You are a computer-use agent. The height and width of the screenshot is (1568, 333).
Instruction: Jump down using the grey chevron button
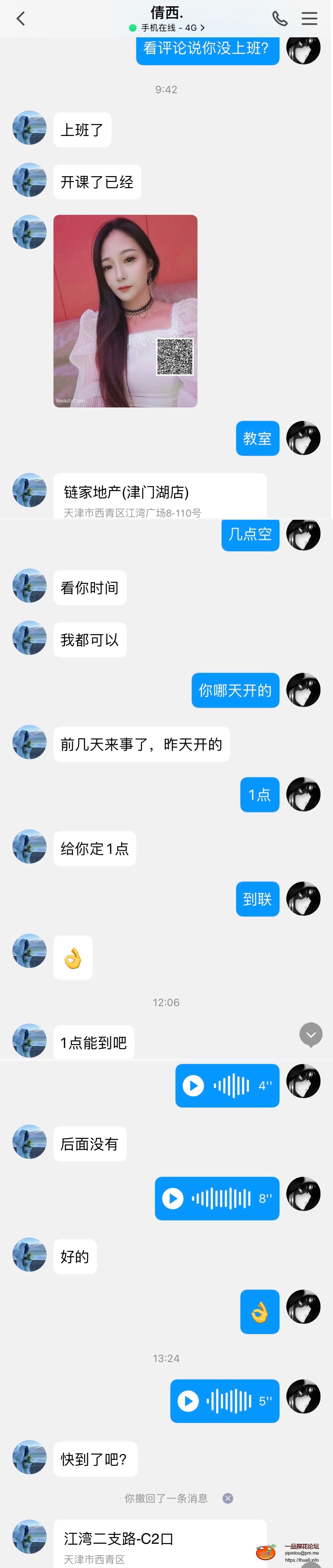point(311,1034)
